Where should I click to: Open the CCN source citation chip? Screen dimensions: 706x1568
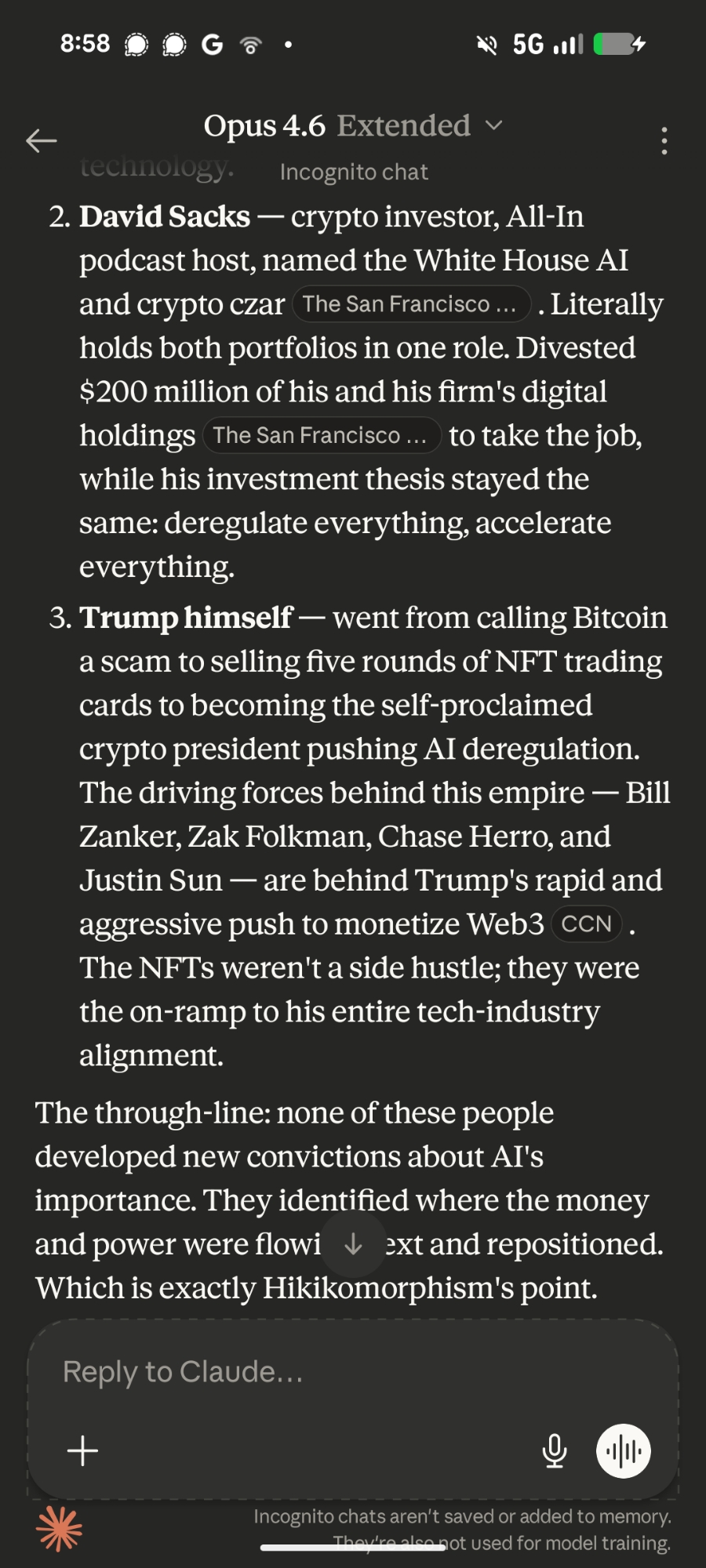click(586, 924)
